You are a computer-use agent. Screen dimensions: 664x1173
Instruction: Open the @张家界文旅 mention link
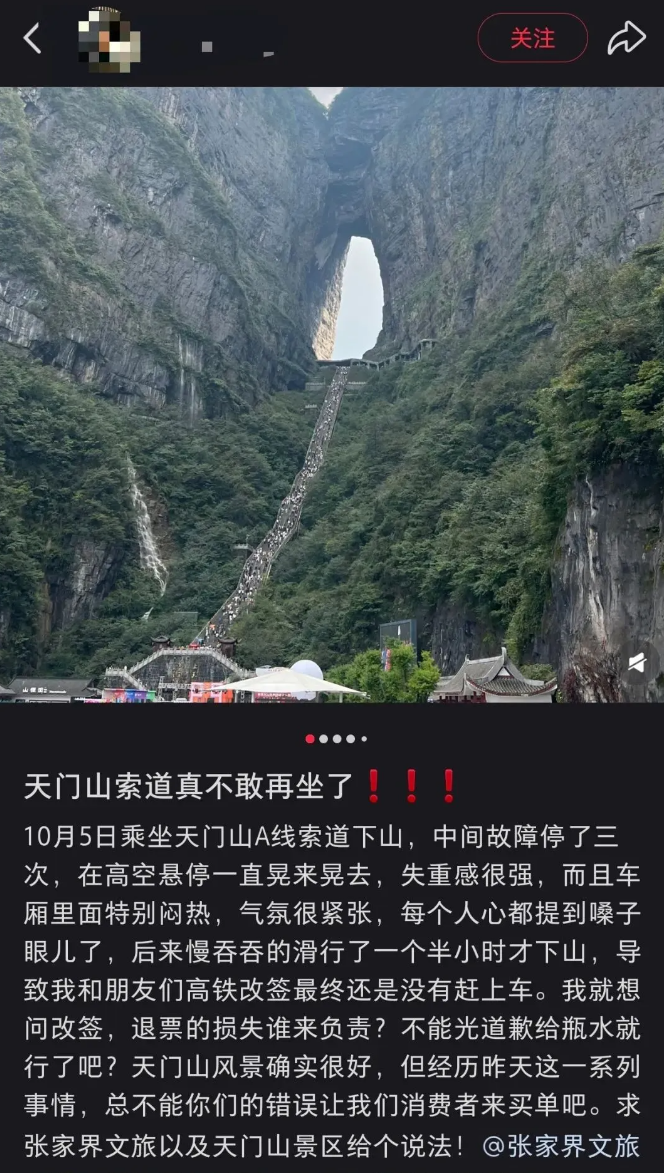click(560, 1146)
